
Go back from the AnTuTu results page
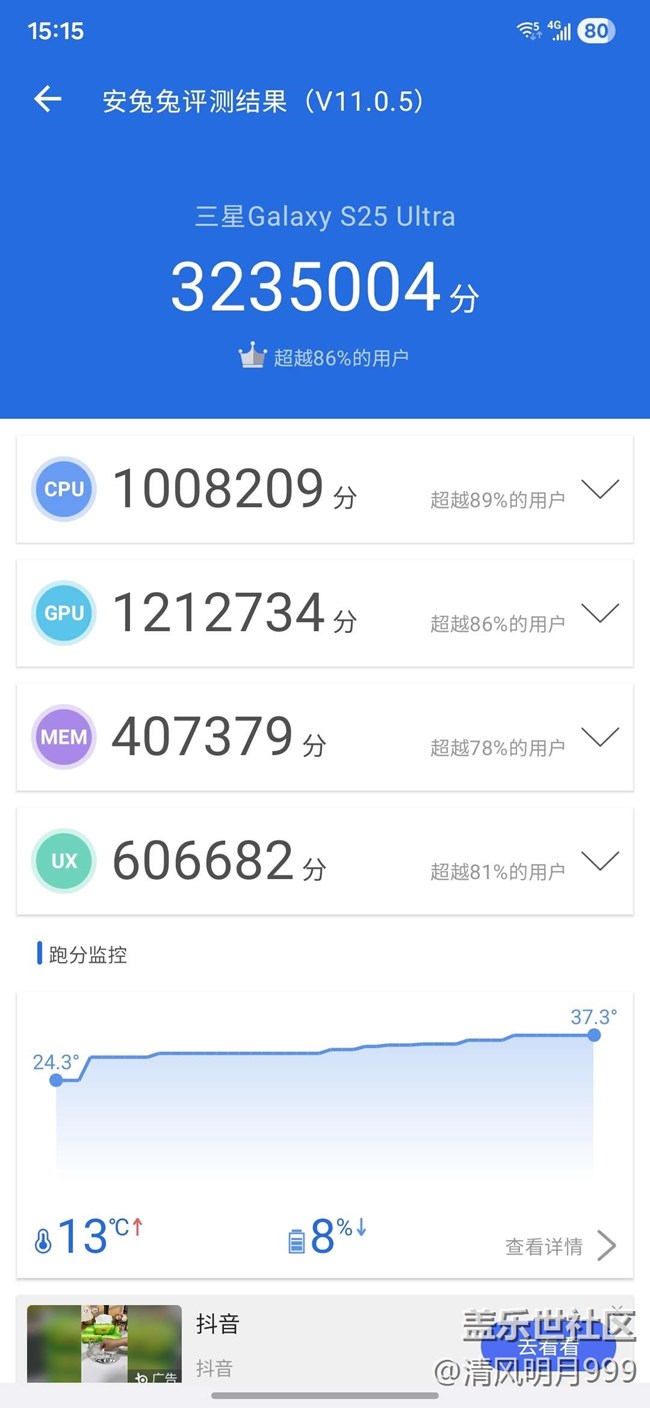pos(47,99)
